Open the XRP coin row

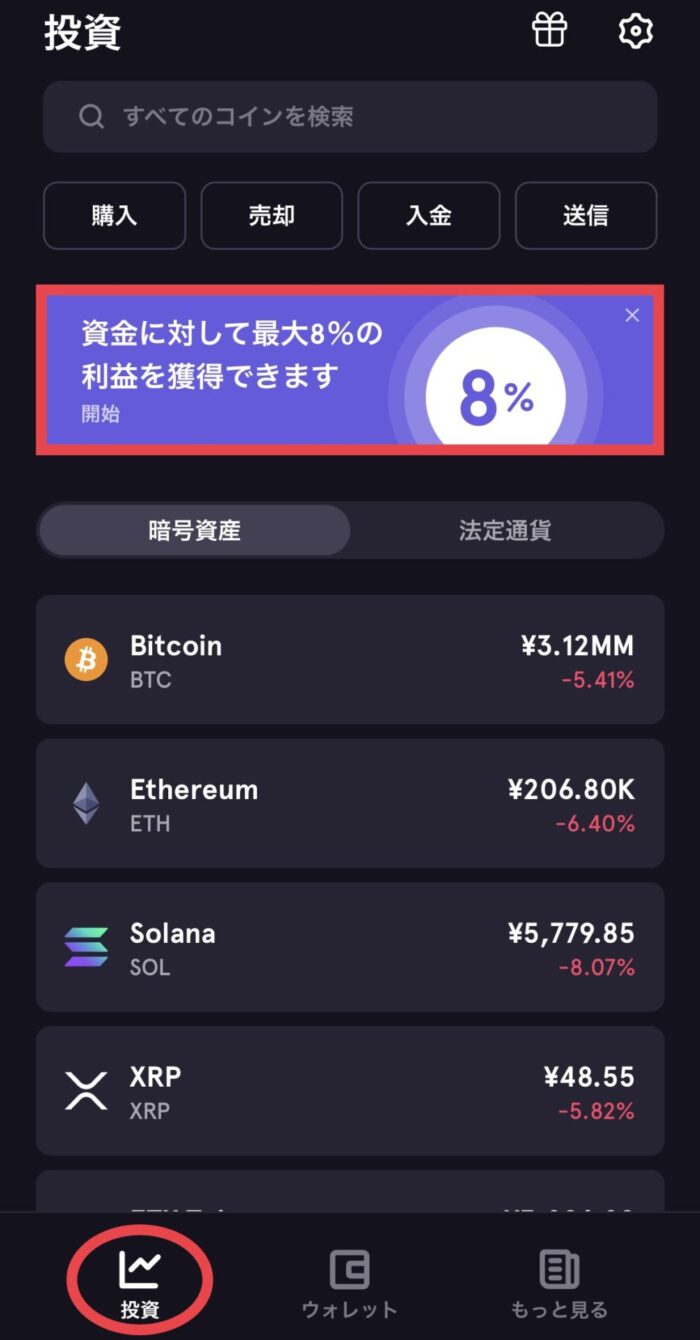(350, 1091)
